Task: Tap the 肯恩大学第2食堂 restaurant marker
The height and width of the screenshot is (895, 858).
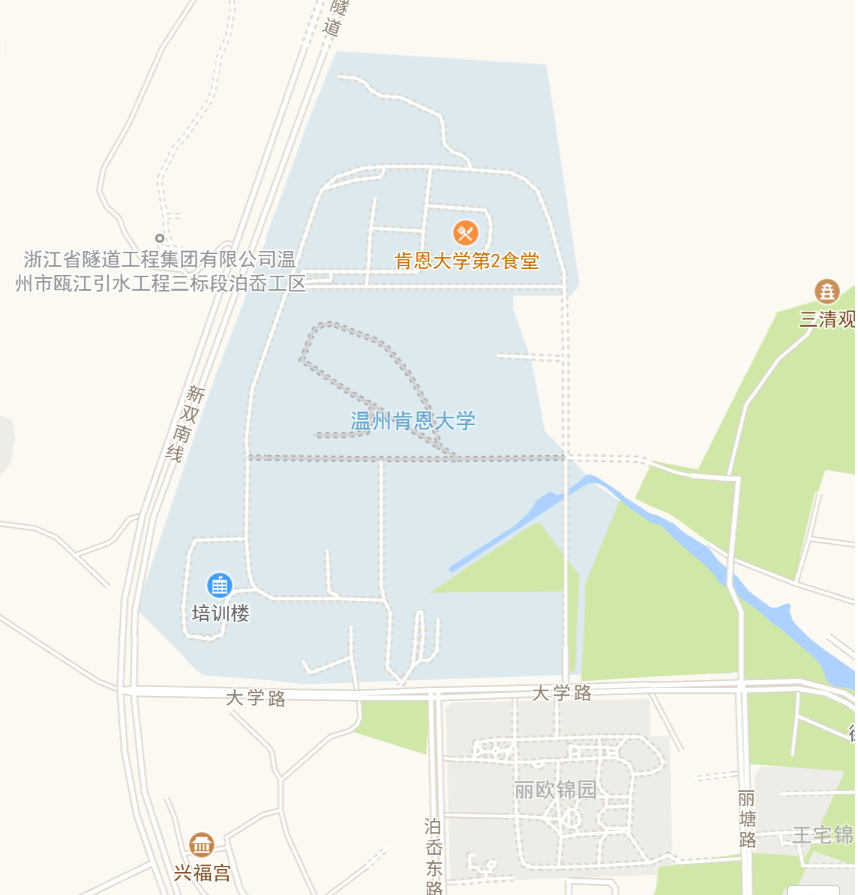Action: coord(466,234)
